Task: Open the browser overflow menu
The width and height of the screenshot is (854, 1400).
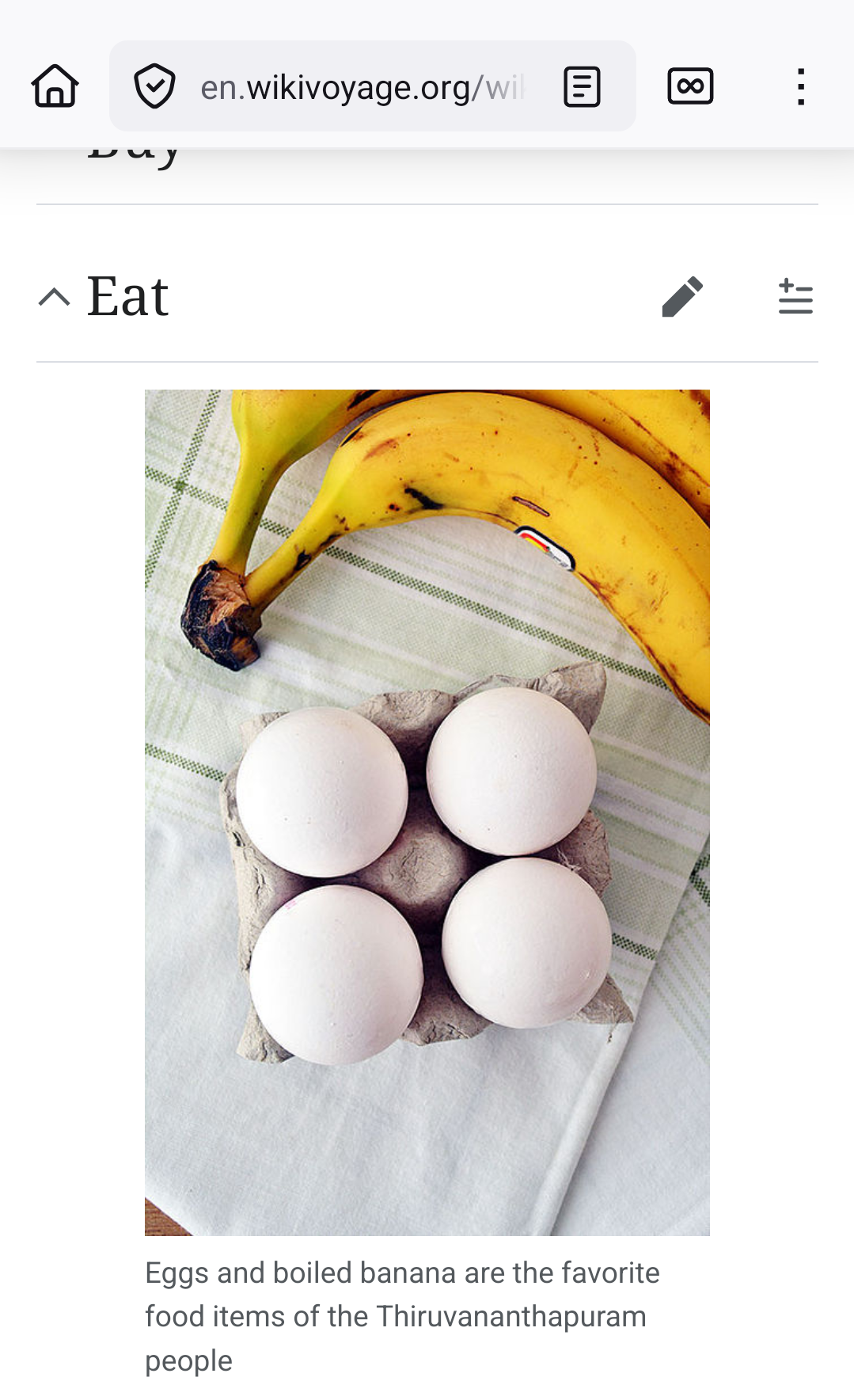Action: point(801,86)
